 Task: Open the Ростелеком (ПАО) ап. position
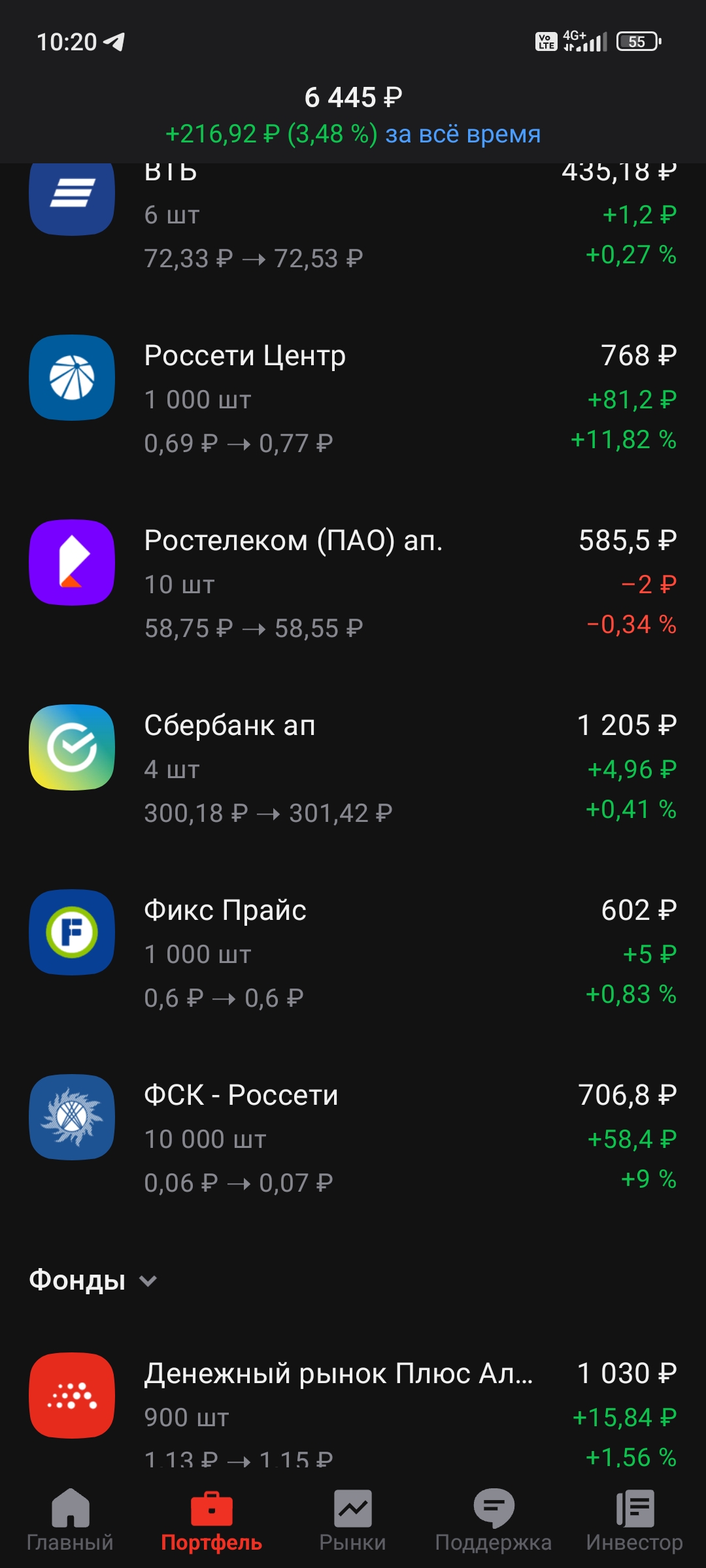(x=353, y=583)
